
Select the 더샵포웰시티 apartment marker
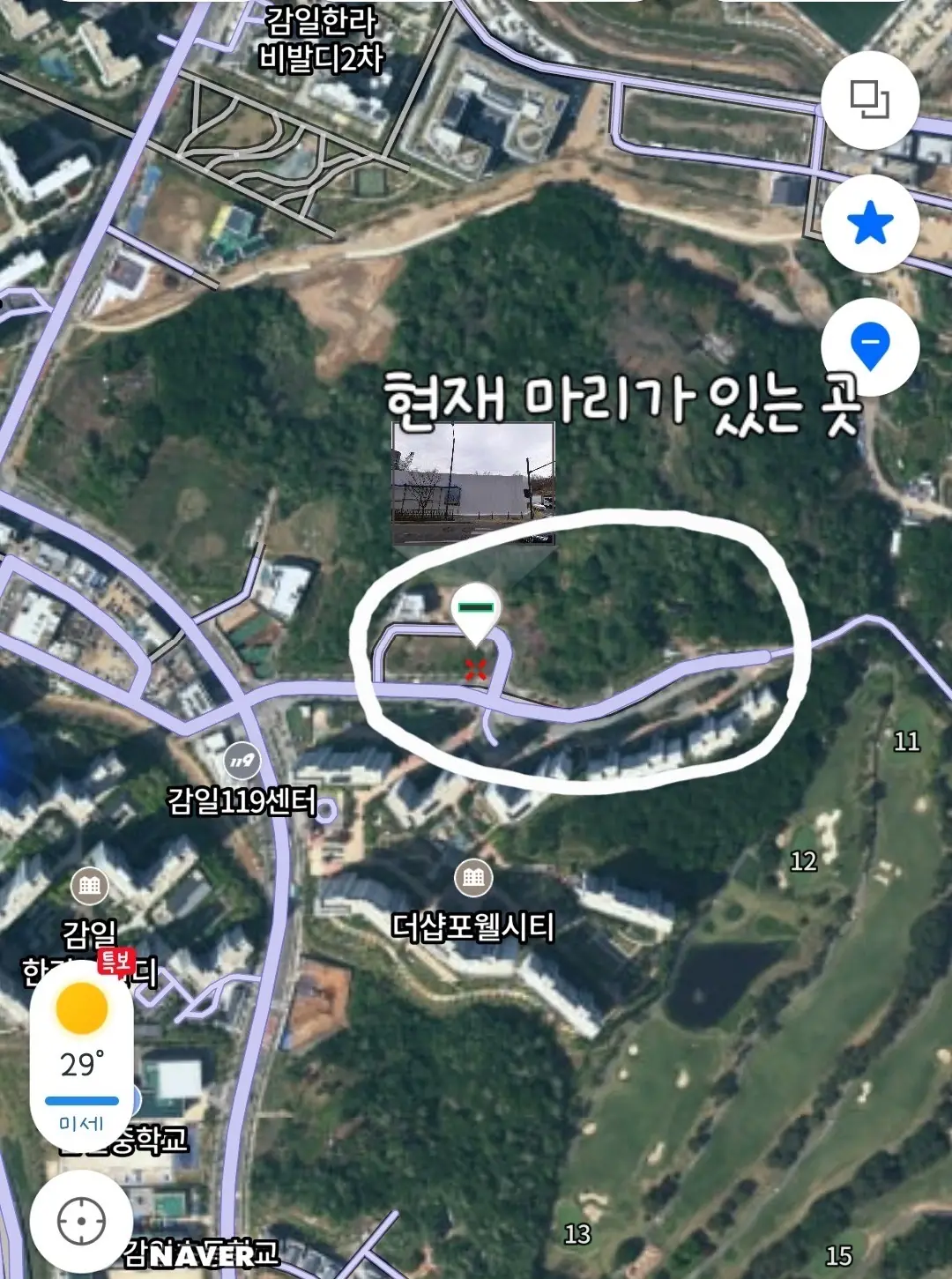pyautogui.click(x=473, y=877)
